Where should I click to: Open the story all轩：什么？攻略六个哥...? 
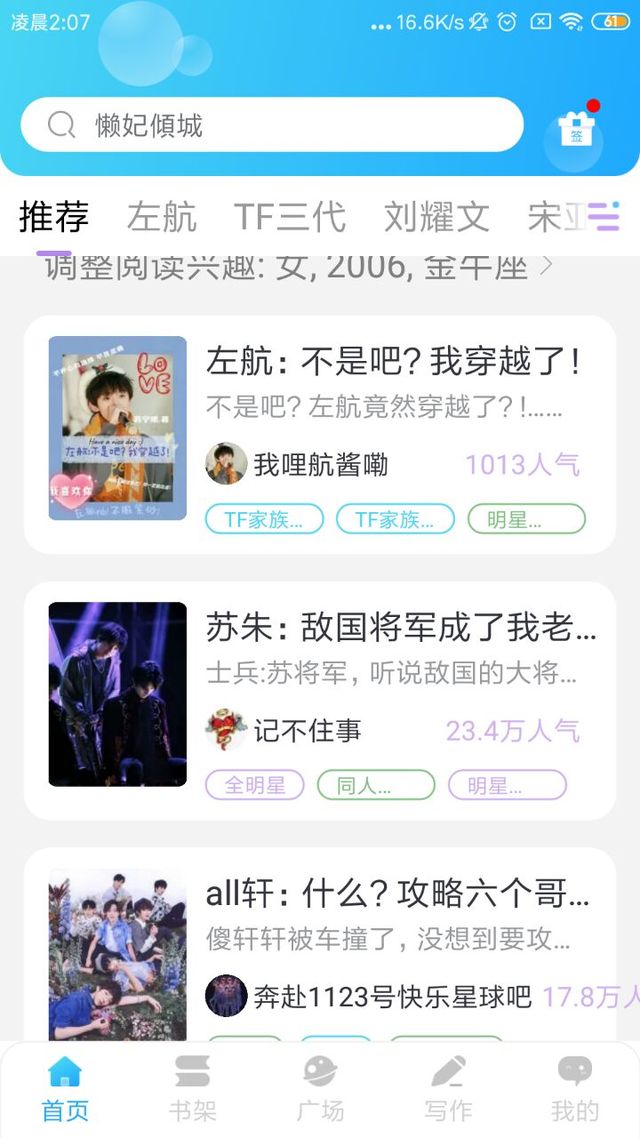click(397, 893)
